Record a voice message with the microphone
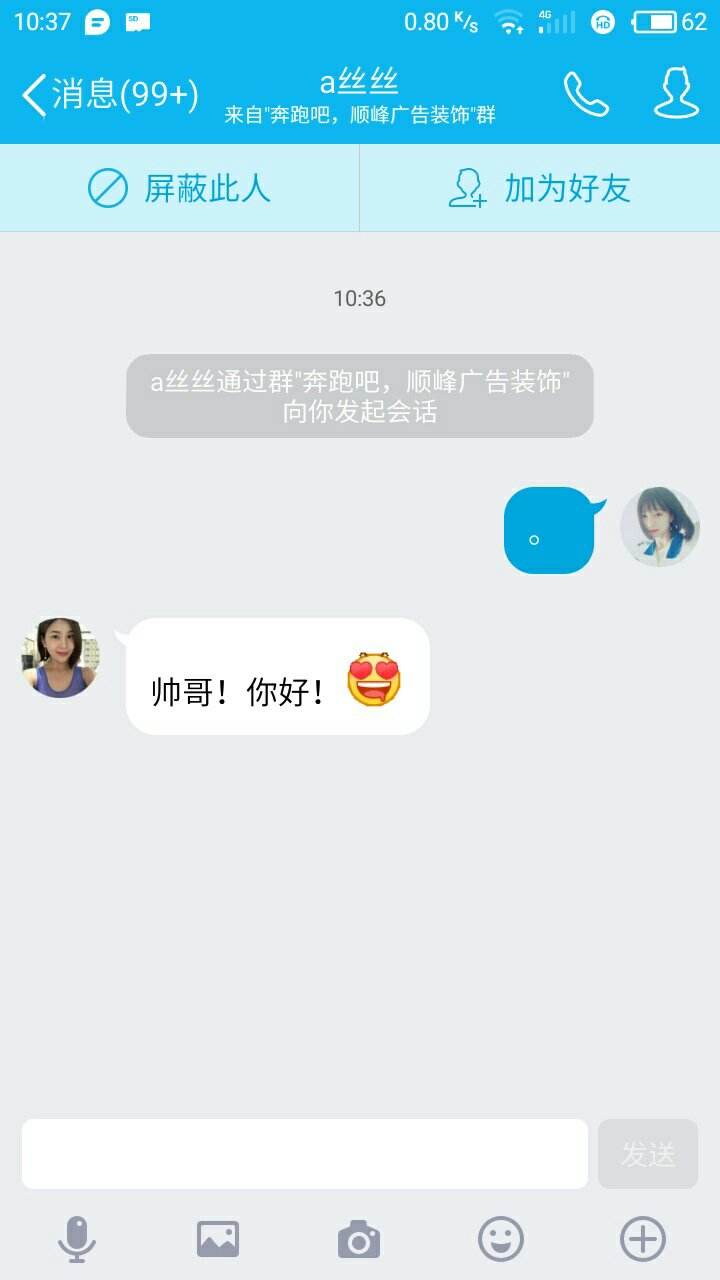 (x=77, y=1239)
